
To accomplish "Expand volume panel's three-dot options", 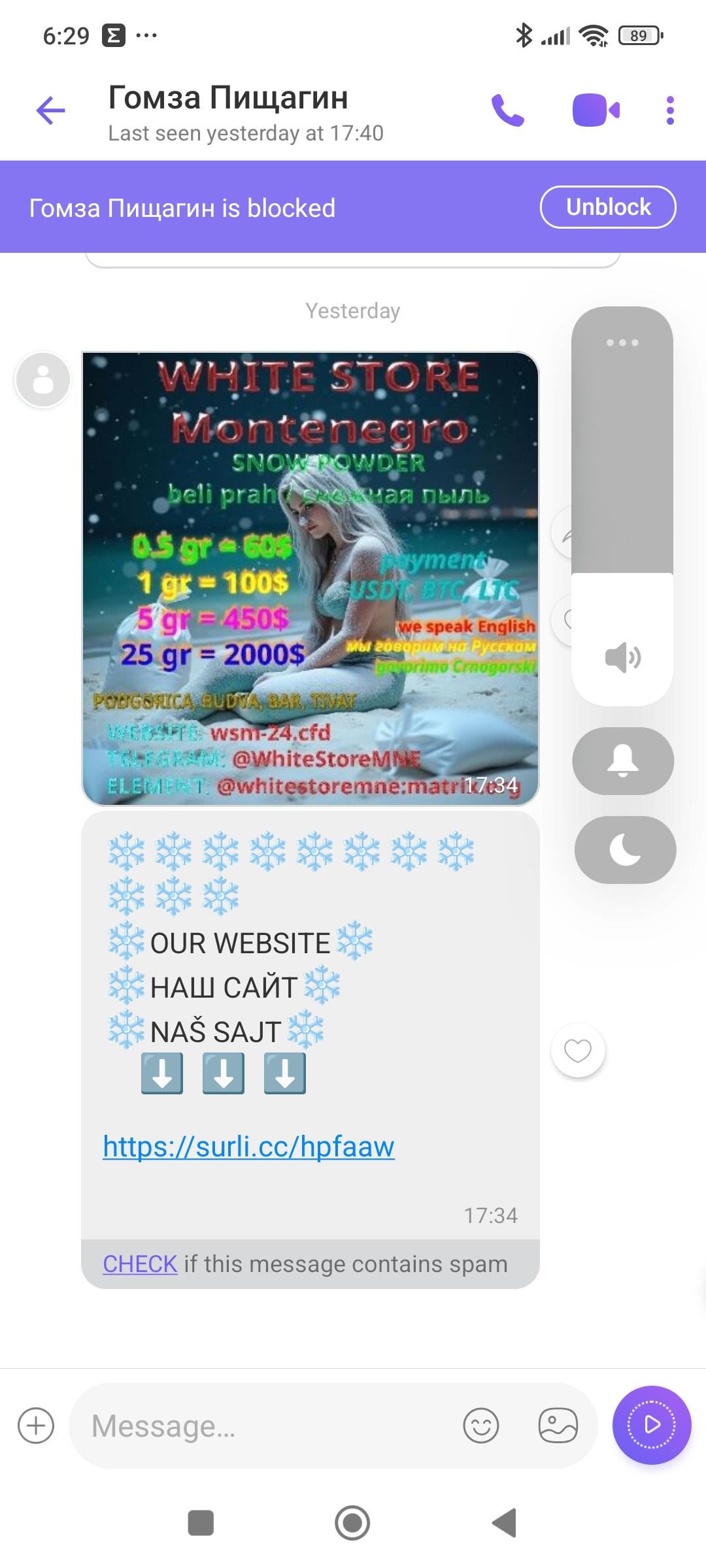I will [x=622, y=342].
